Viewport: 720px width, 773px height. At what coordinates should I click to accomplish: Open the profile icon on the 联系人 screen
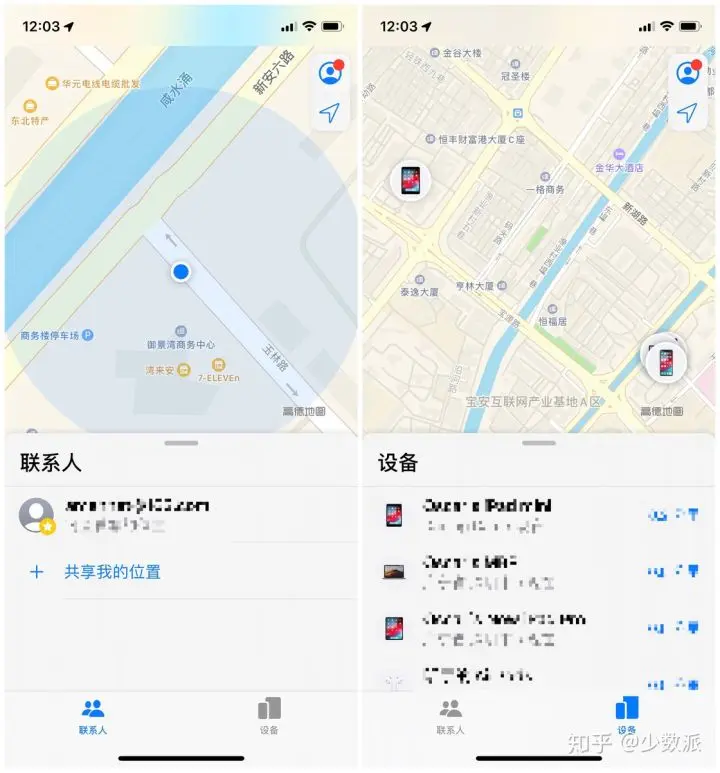point(330,73)
